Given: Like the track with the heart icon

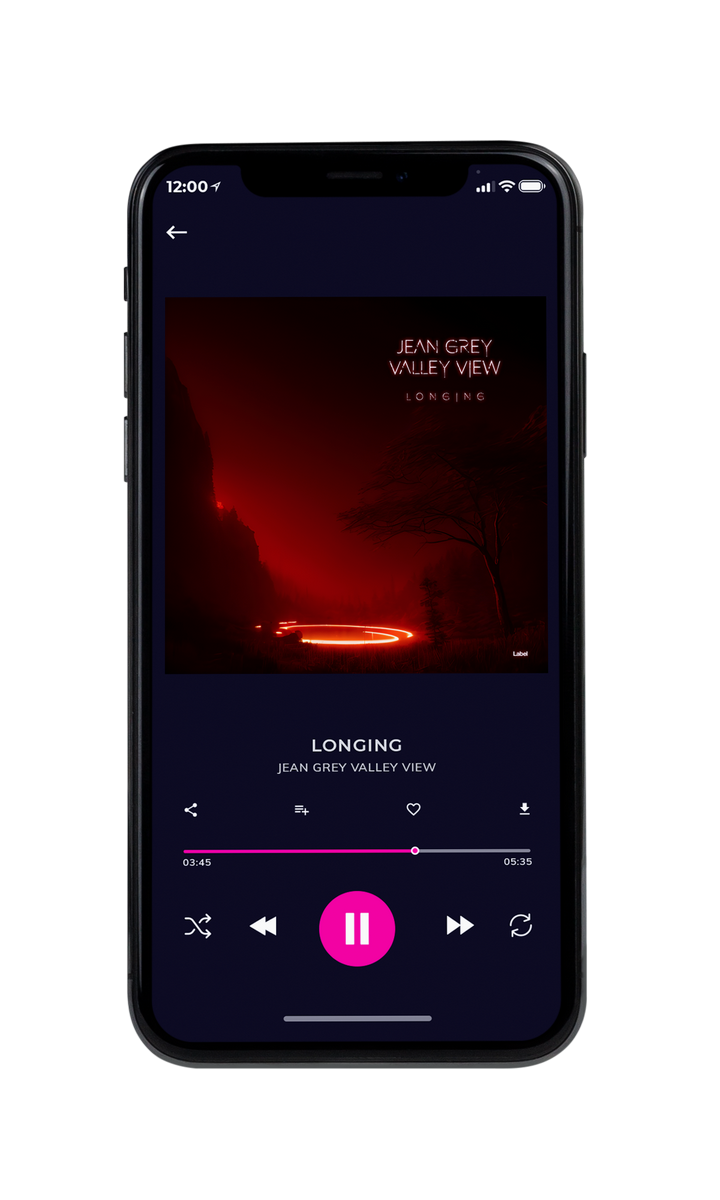Looking at the screenshot, I should pyautogui.click(x=413, y=810).
